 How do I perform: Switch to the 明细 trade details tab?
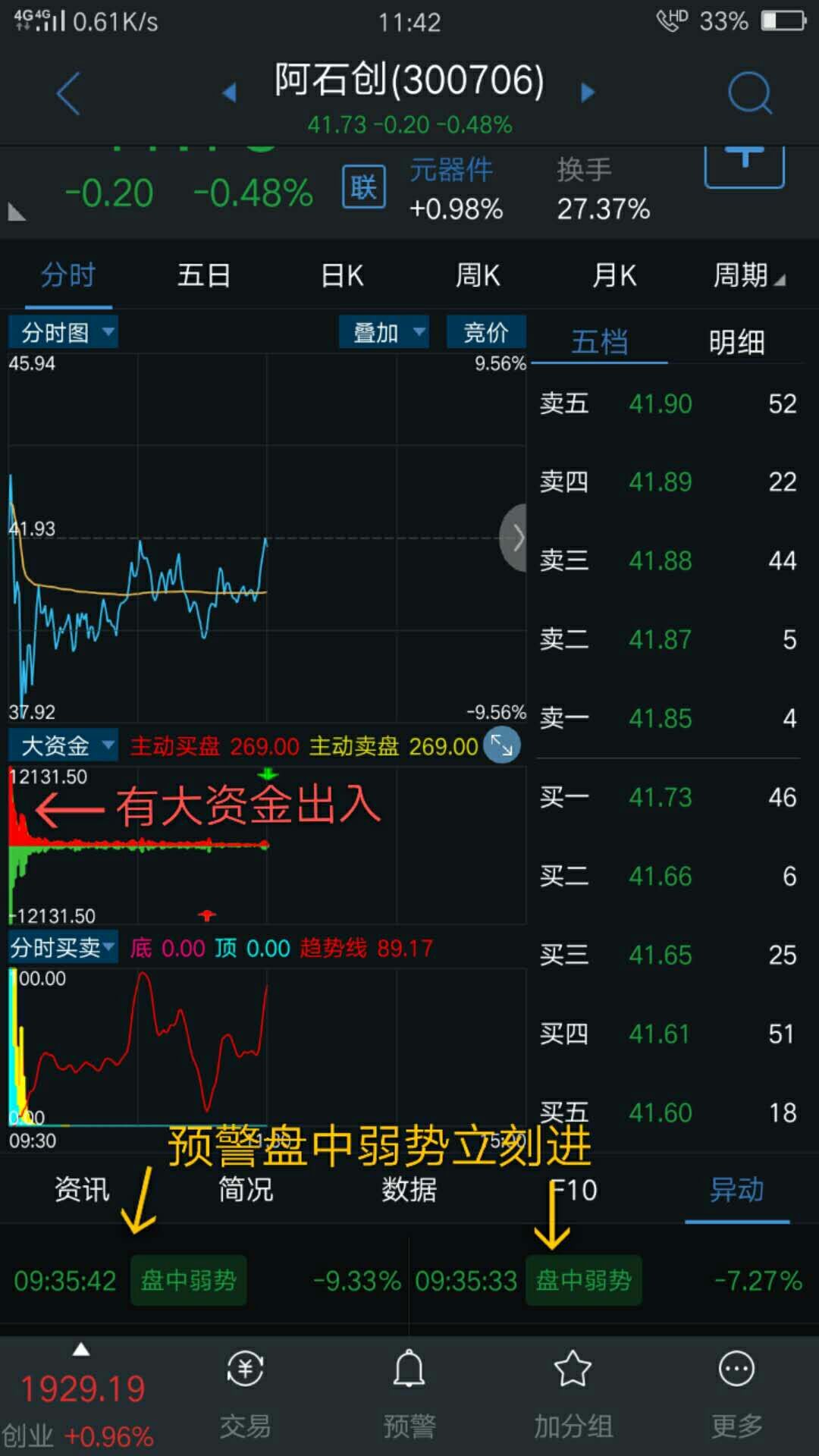tap(736, 343)
